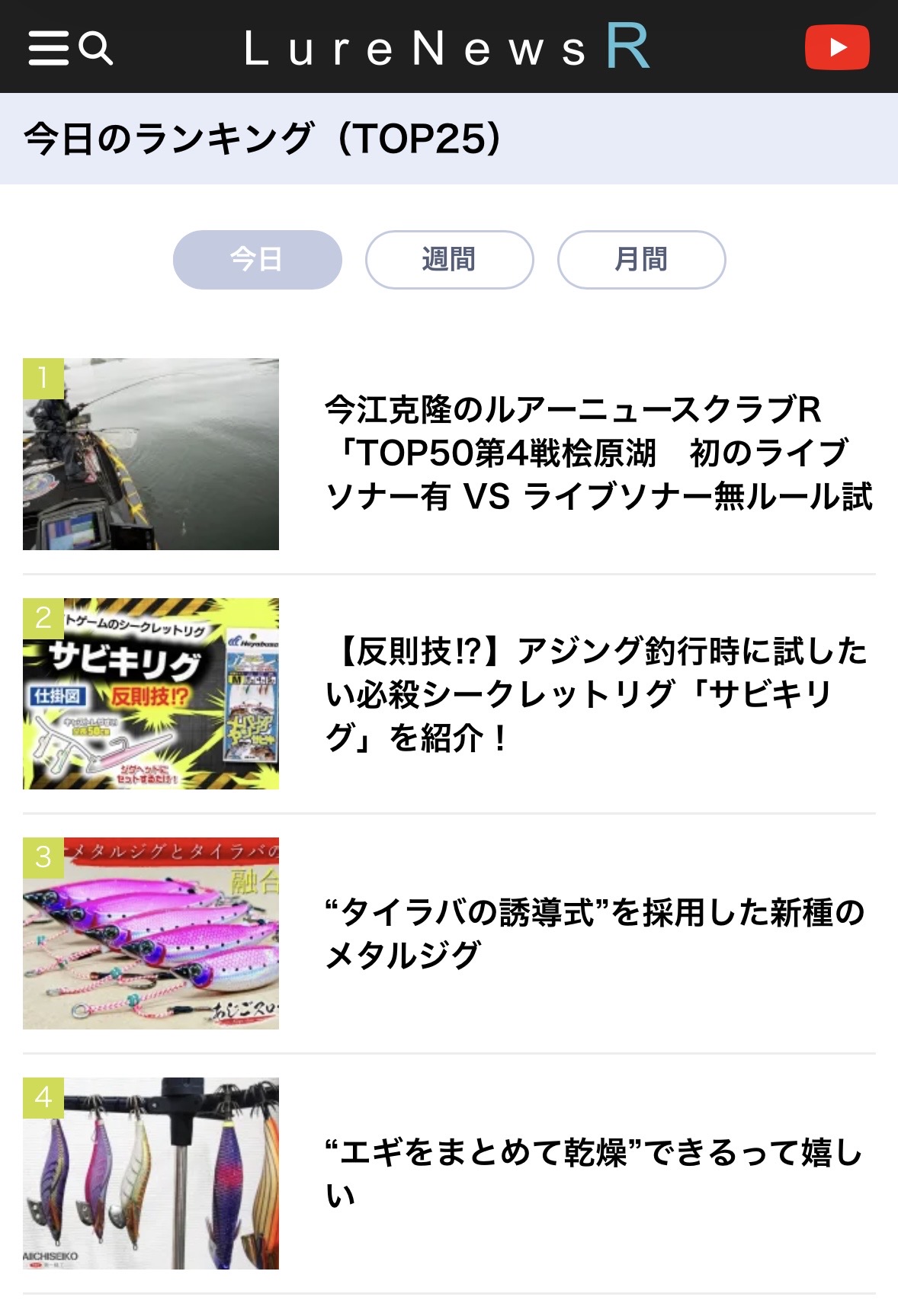Tap the rank 3 pink metal jig thumbnail
This screenshot has height=1316, width=898.
(151, 933)
